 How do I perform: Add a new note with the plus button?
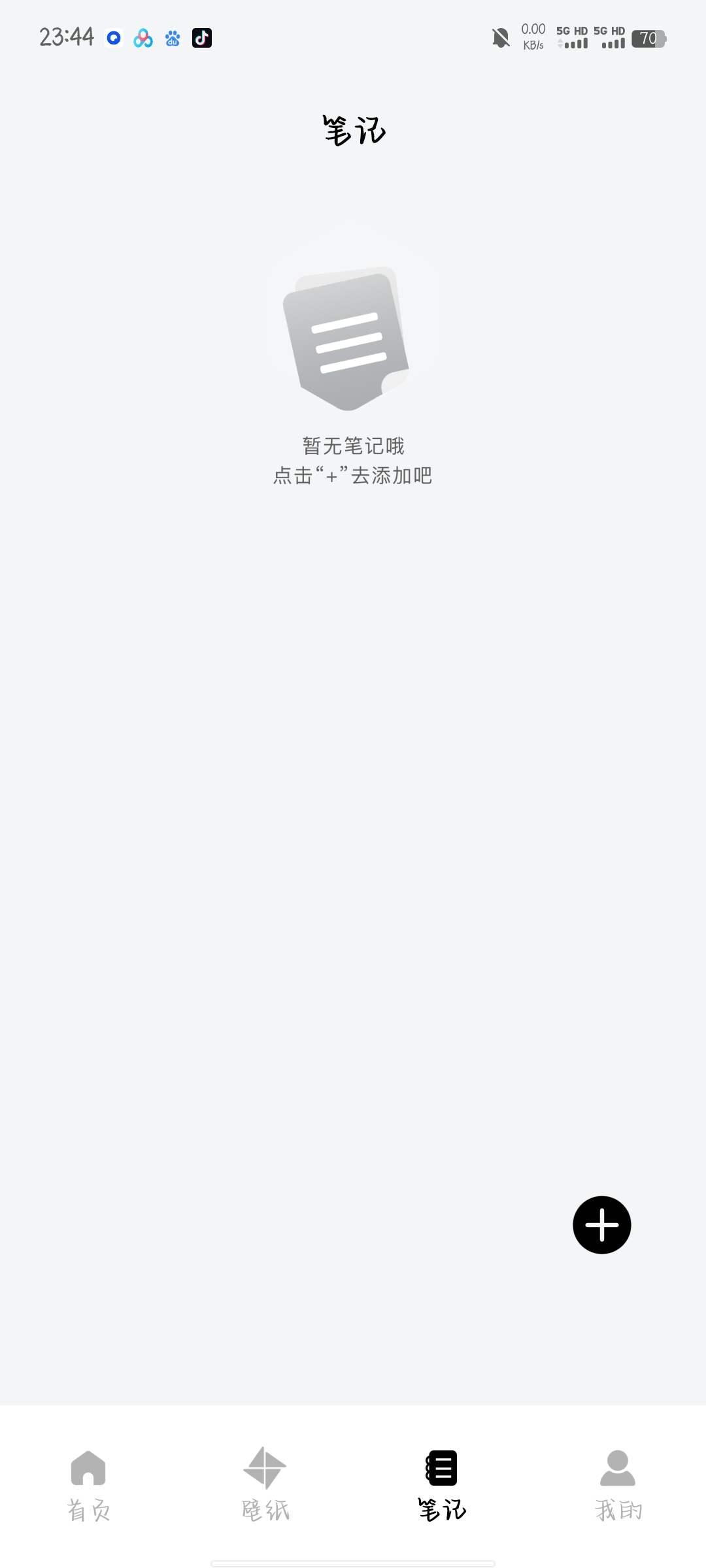(x=601, y=1225)
